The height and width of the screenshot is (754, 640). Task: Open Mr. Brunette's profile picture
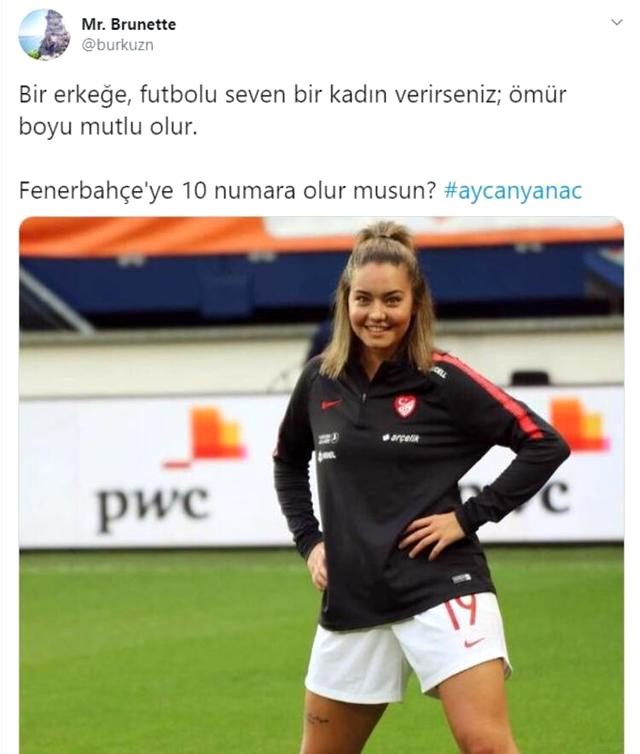point(44,34)
